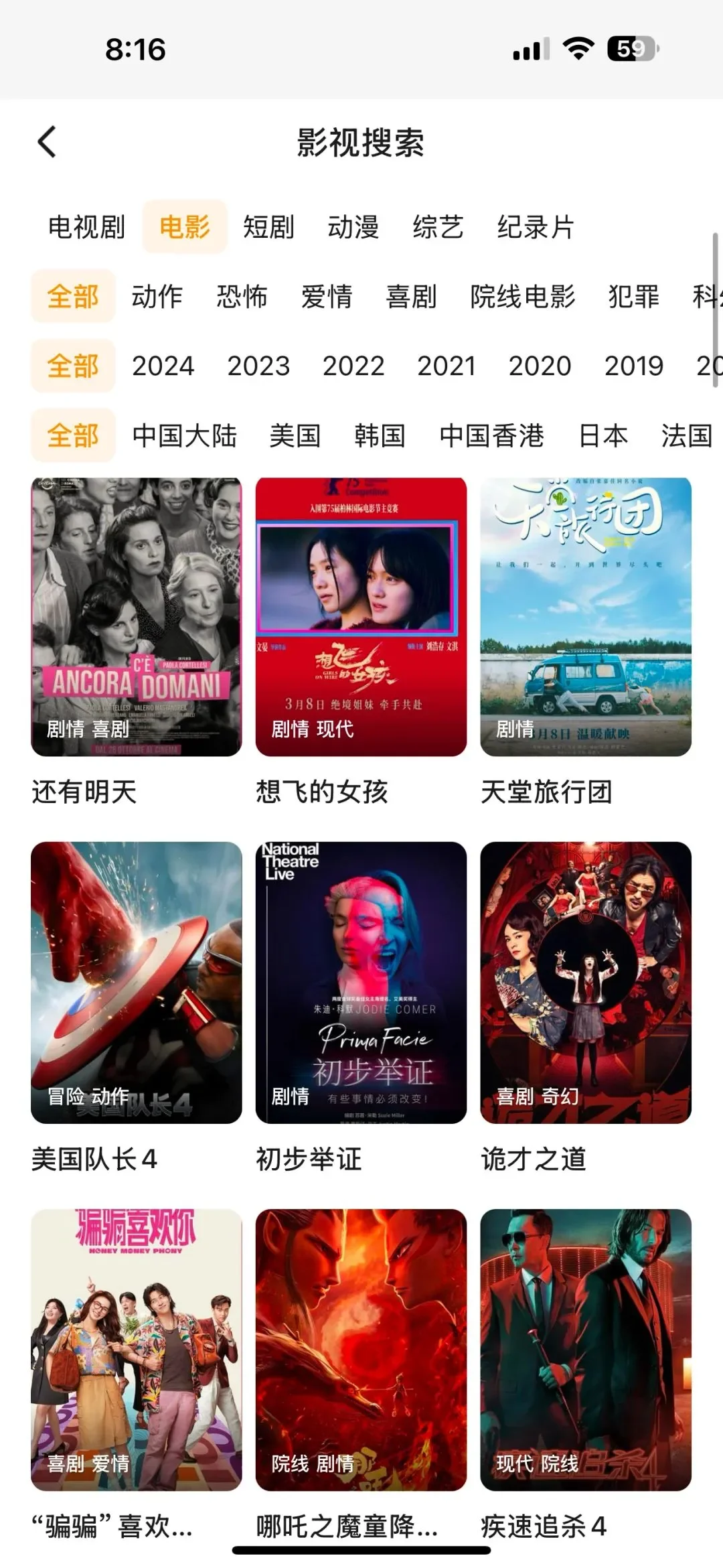Filter movies by year 2024
The image size is (723, 1568).
(x=163, y=366)
